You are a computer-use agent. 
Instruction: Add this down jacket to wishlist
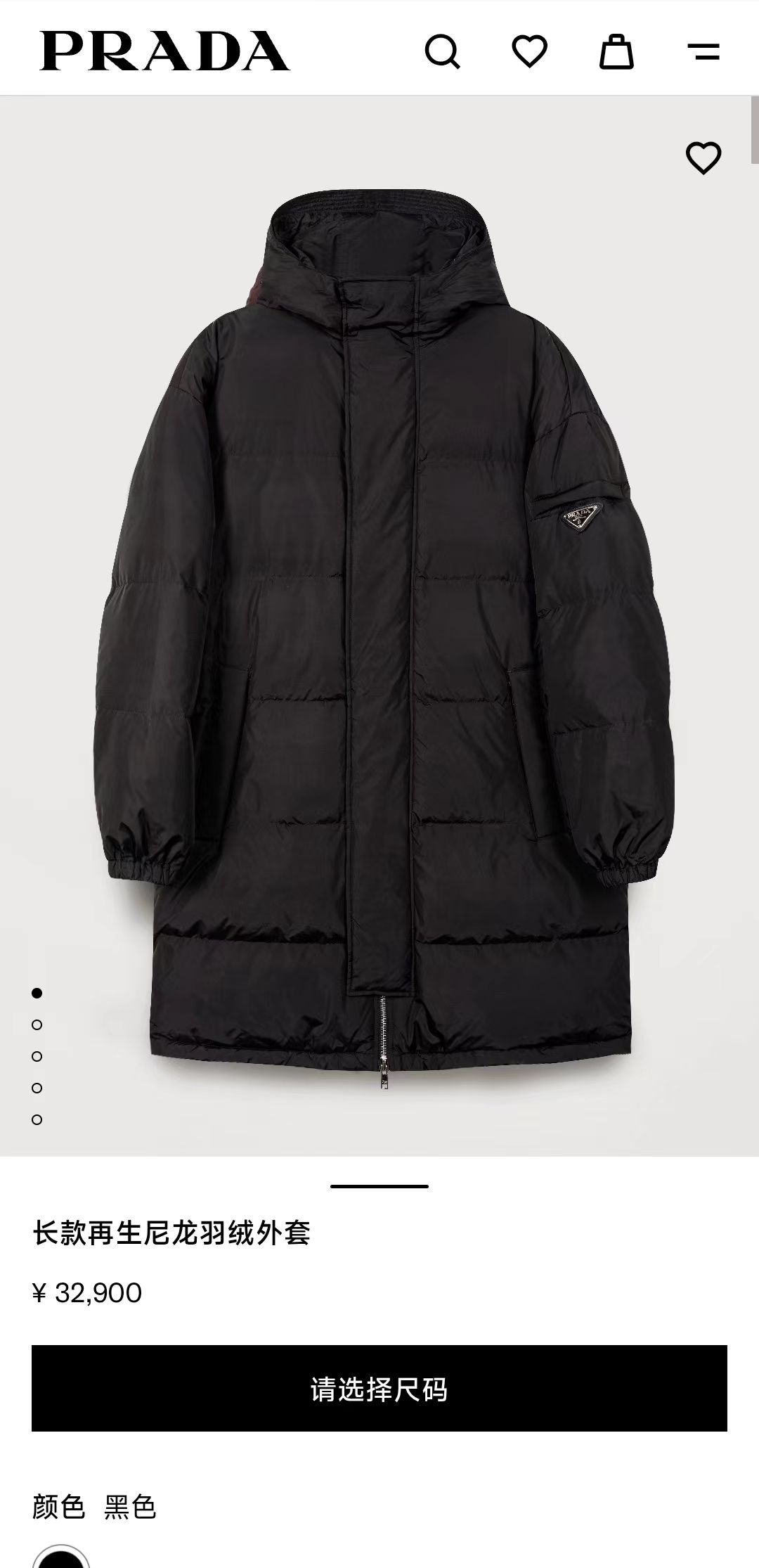pos(703,158)
